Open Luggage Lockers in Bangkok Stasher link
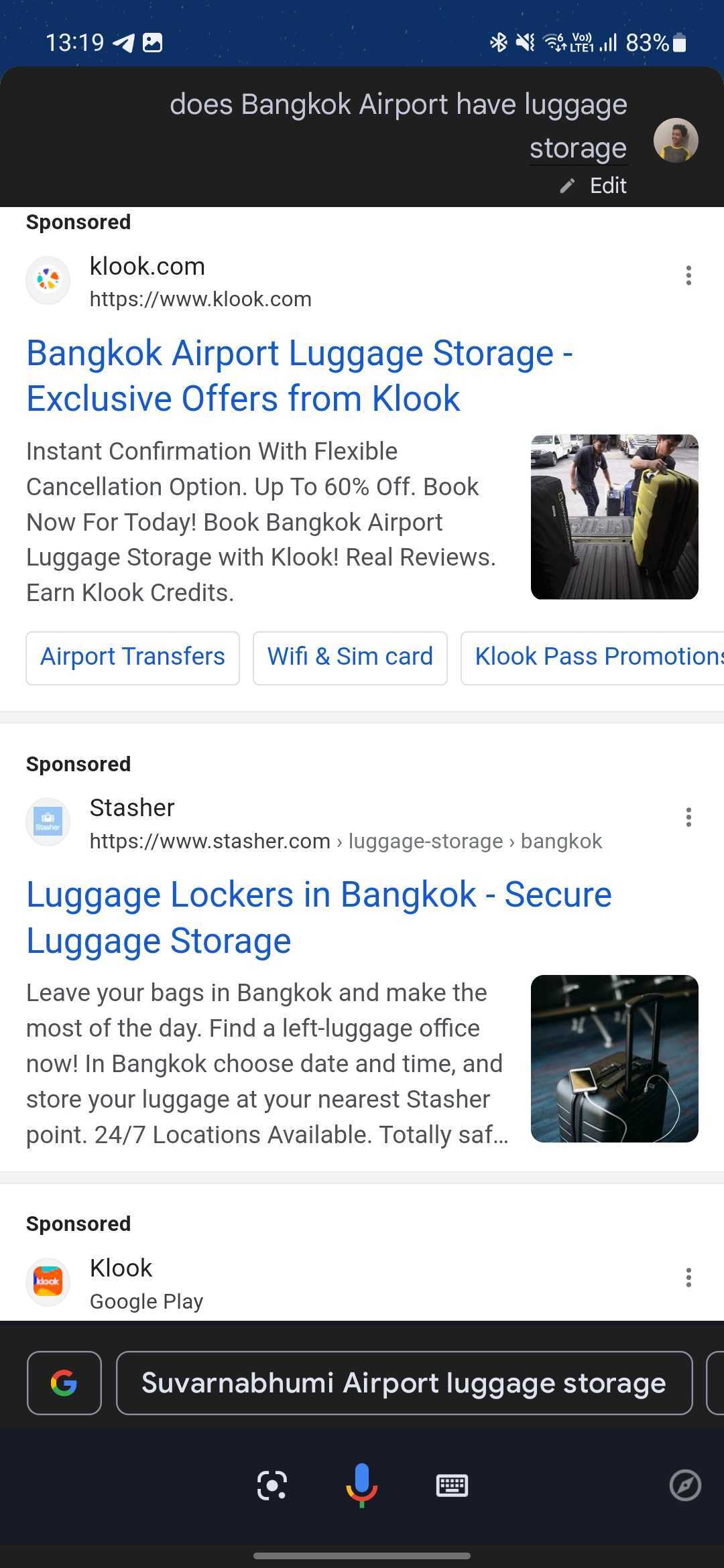Viewport: 724px width, 1568px height. coord(318,917)
